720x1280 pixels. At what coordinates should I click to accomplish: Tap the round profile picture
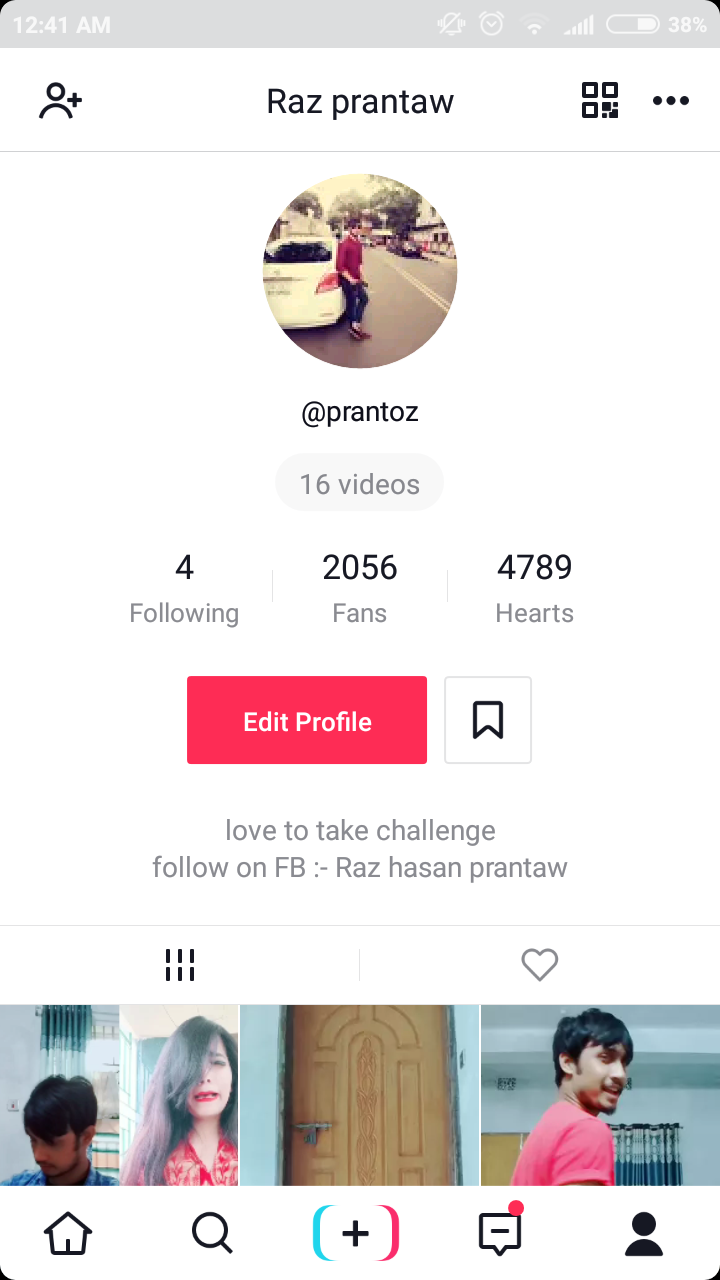(360, 272)
